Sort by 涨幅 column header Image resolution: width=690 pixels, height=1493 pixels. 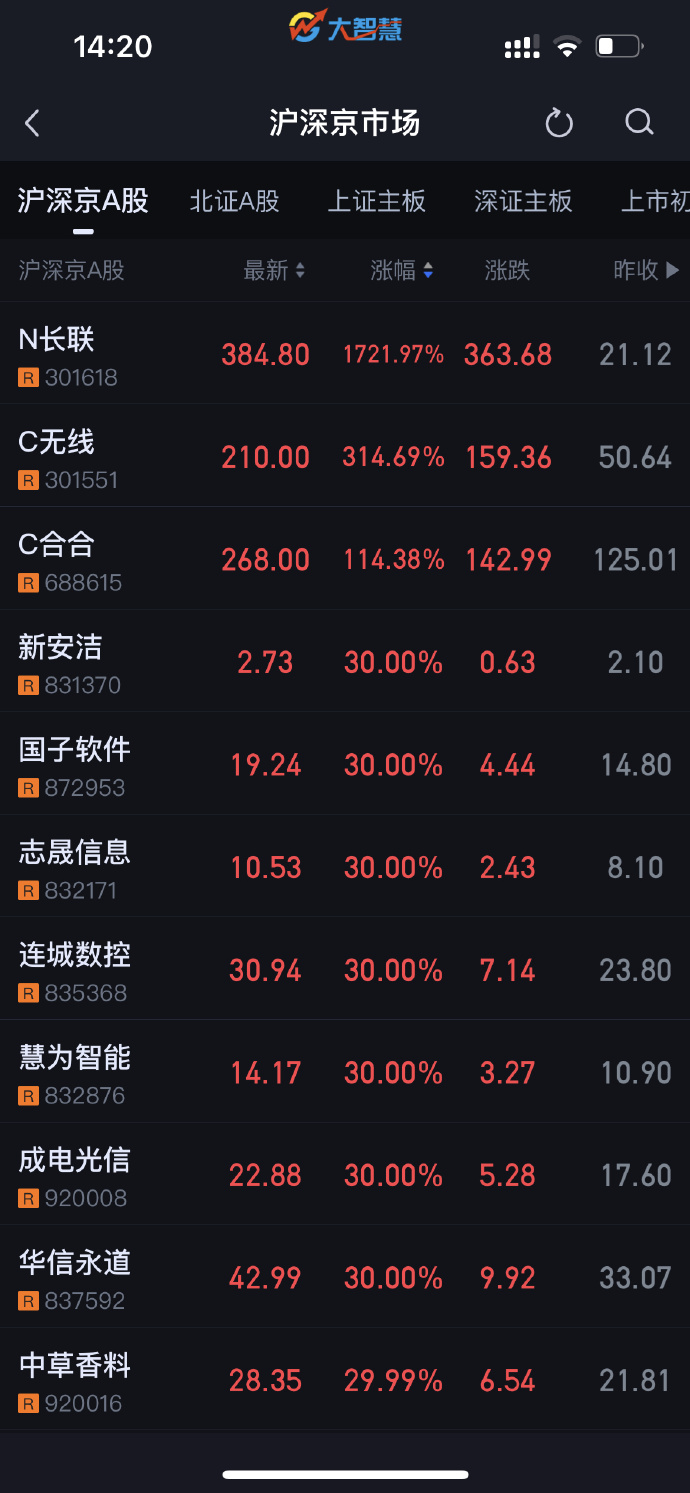pyautogui.click(x=402, y=270)
